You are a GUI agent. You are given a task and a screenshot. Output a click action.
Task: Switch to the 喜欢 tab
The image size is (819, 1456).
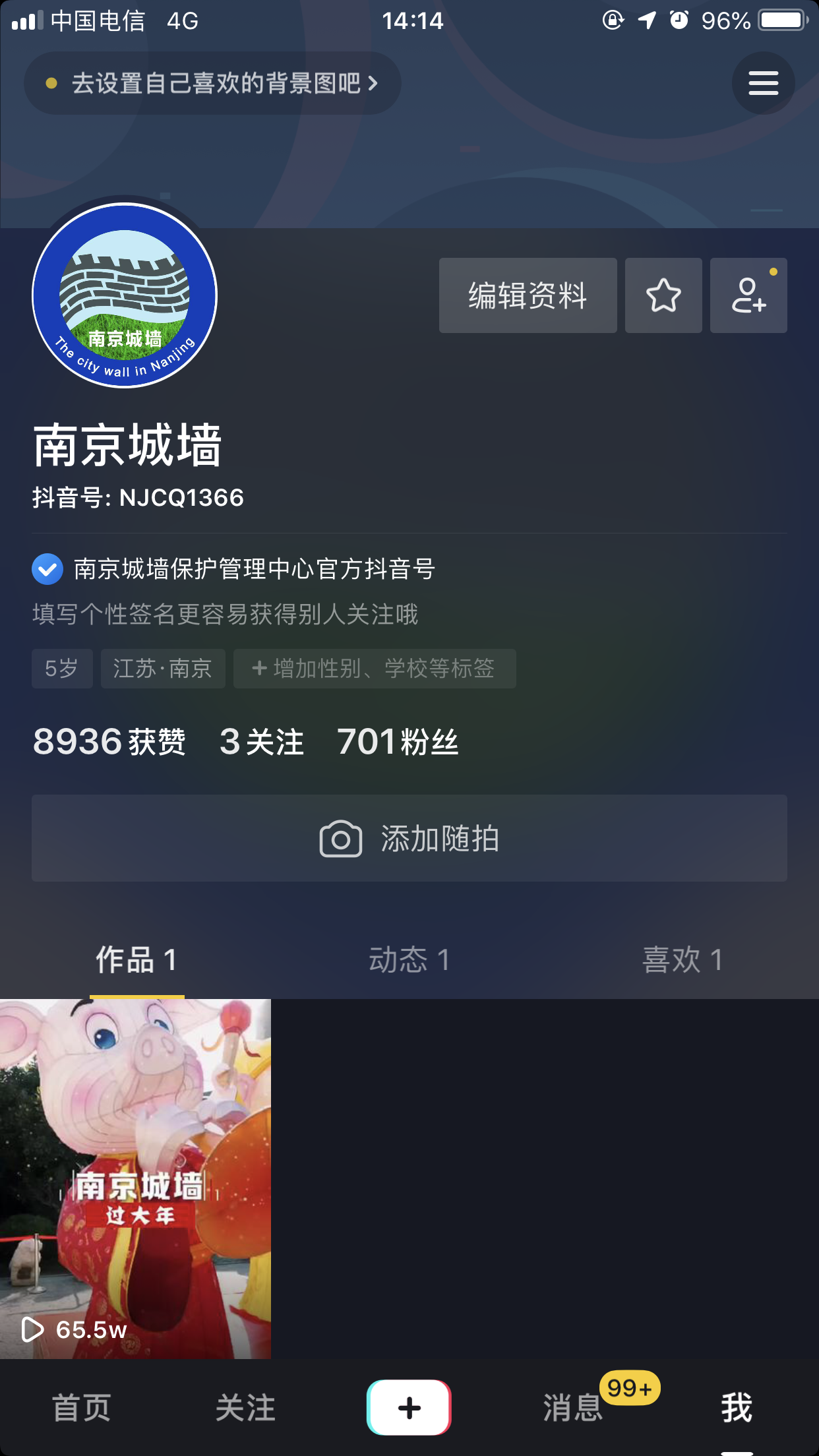tap(682, 960)
